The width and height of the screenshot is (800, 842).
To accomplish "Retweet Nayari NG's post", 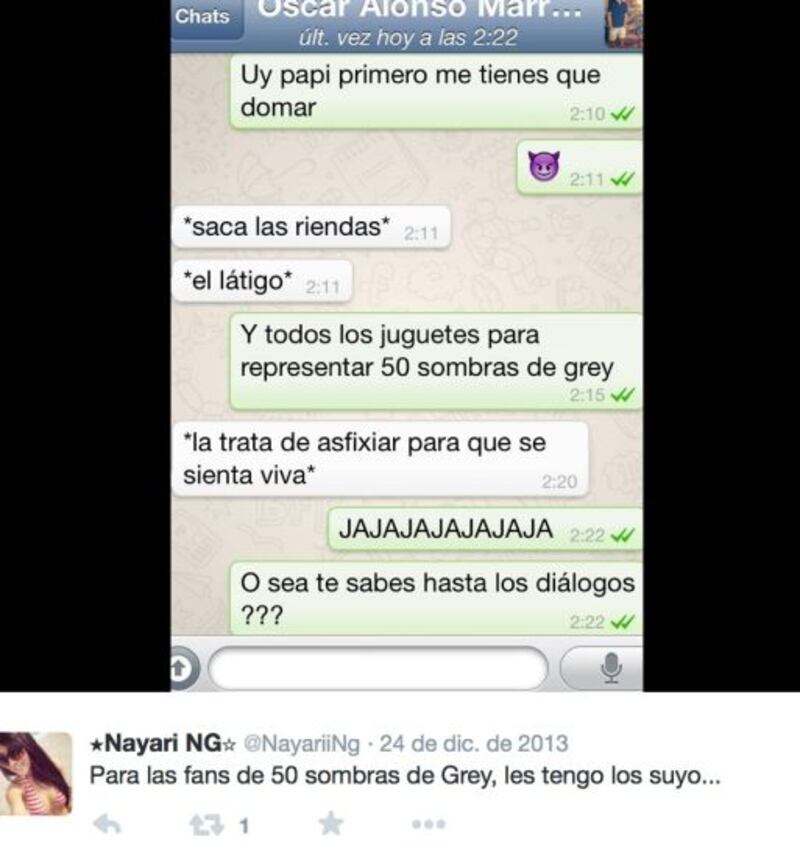I will click(x=204, y=824).
